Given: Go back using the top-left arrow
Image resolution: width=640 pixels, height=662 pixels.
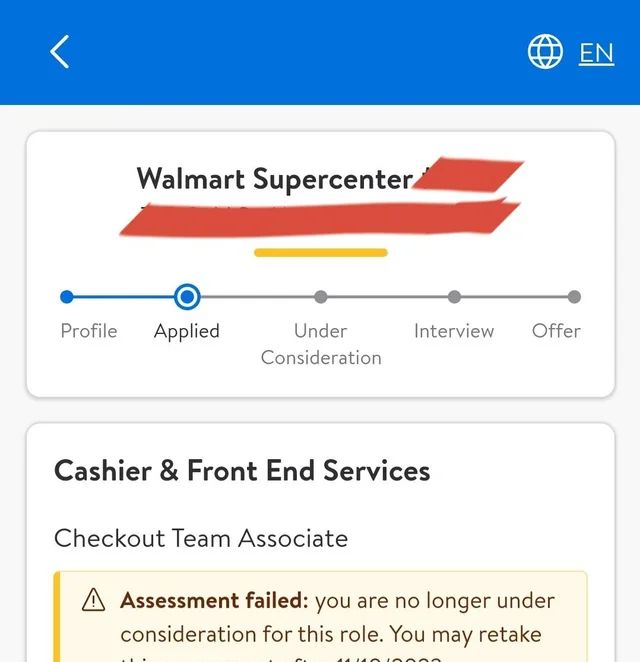Looking at the screenshot, I should point(60,52).
